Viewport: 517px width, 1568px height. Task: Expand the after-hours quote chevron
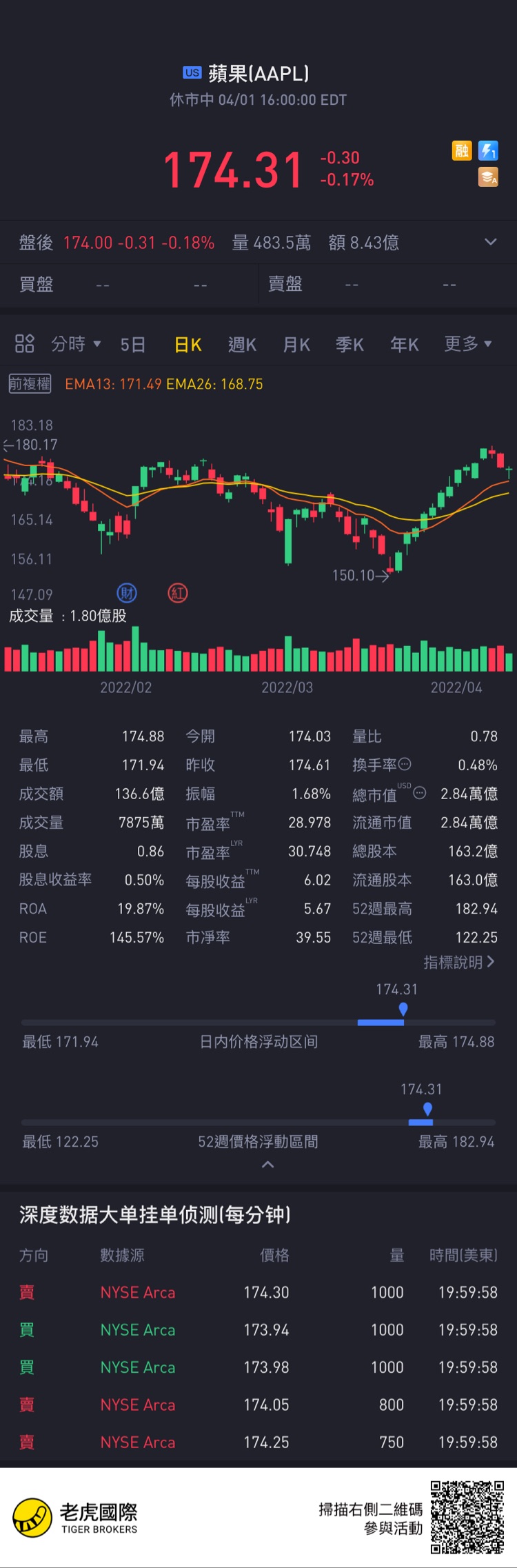pyautogui.click(x=490, y=242)
